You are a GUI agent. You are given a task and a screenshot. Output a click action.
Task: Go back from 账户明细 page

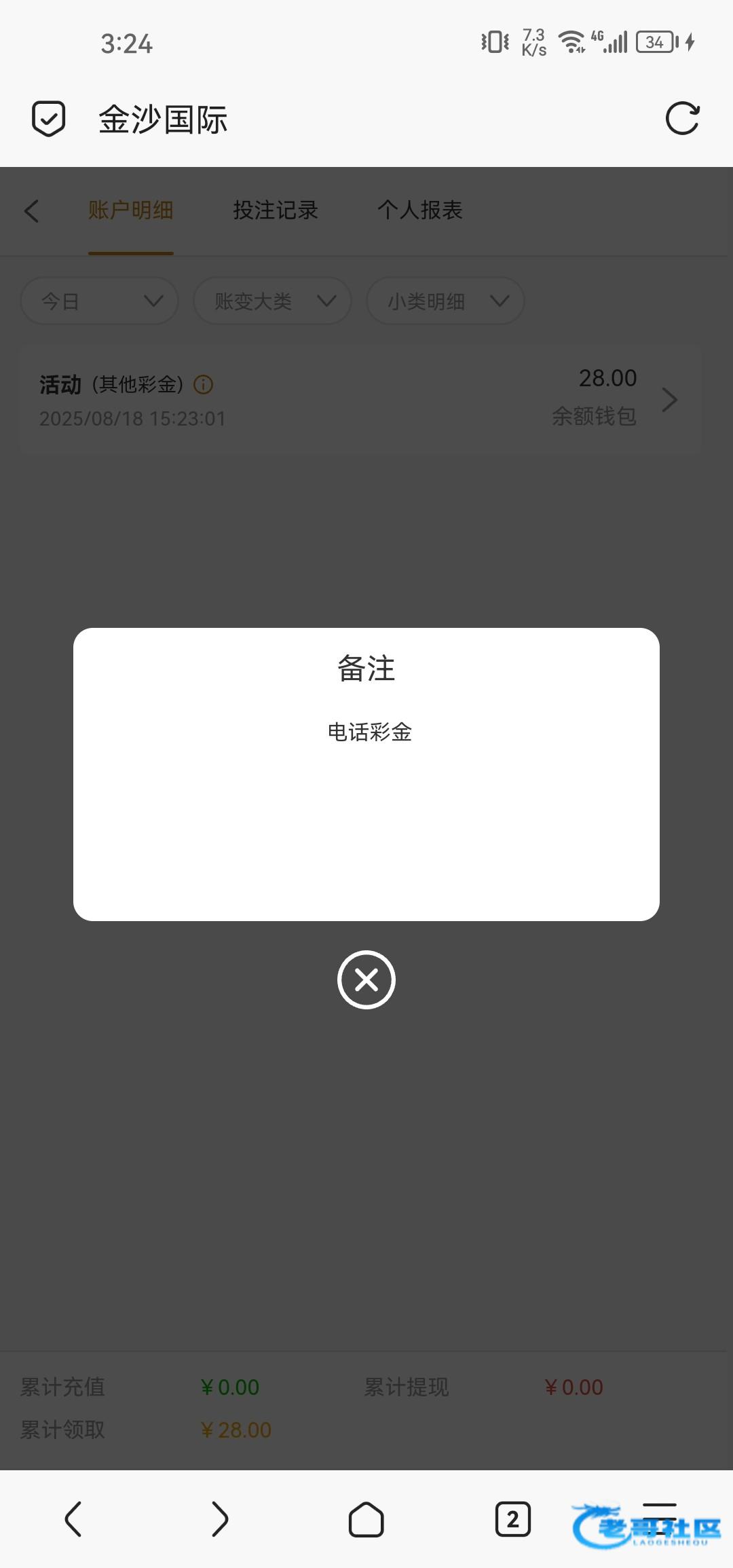tap(31, 211)
